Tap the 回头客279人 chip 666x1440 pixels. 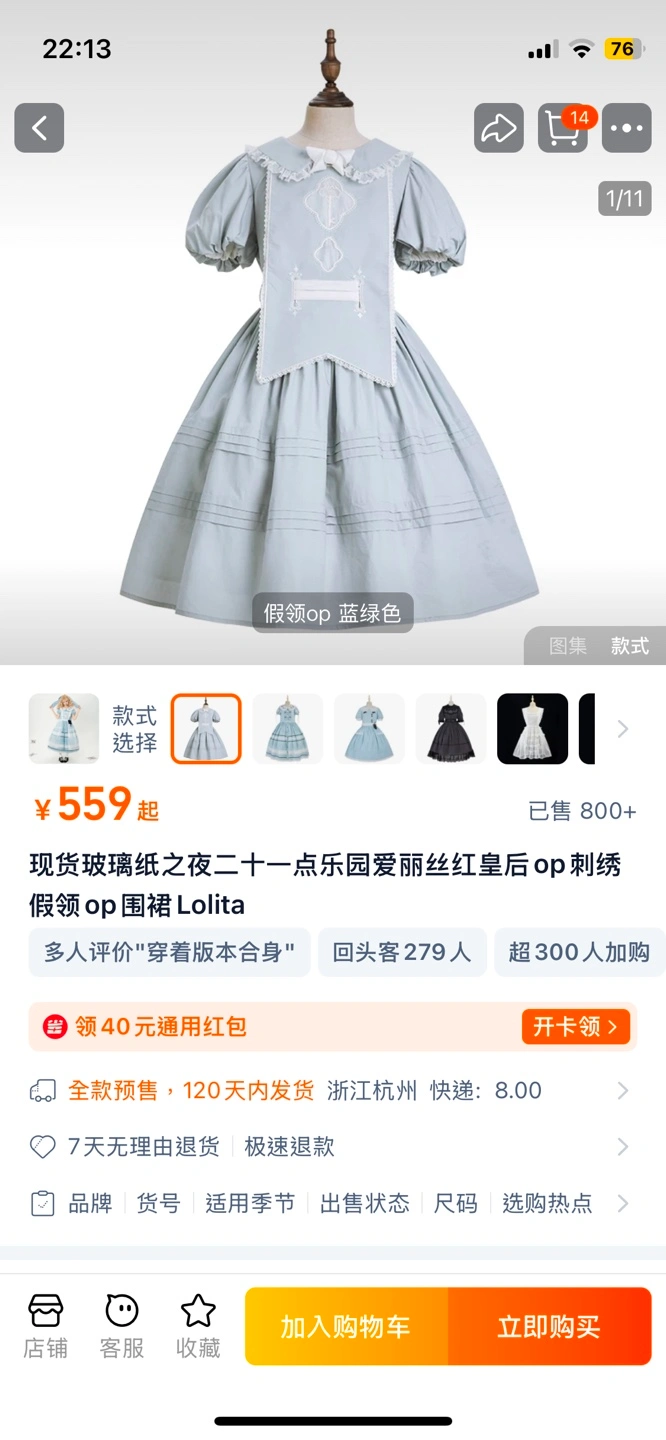(402, 952)
